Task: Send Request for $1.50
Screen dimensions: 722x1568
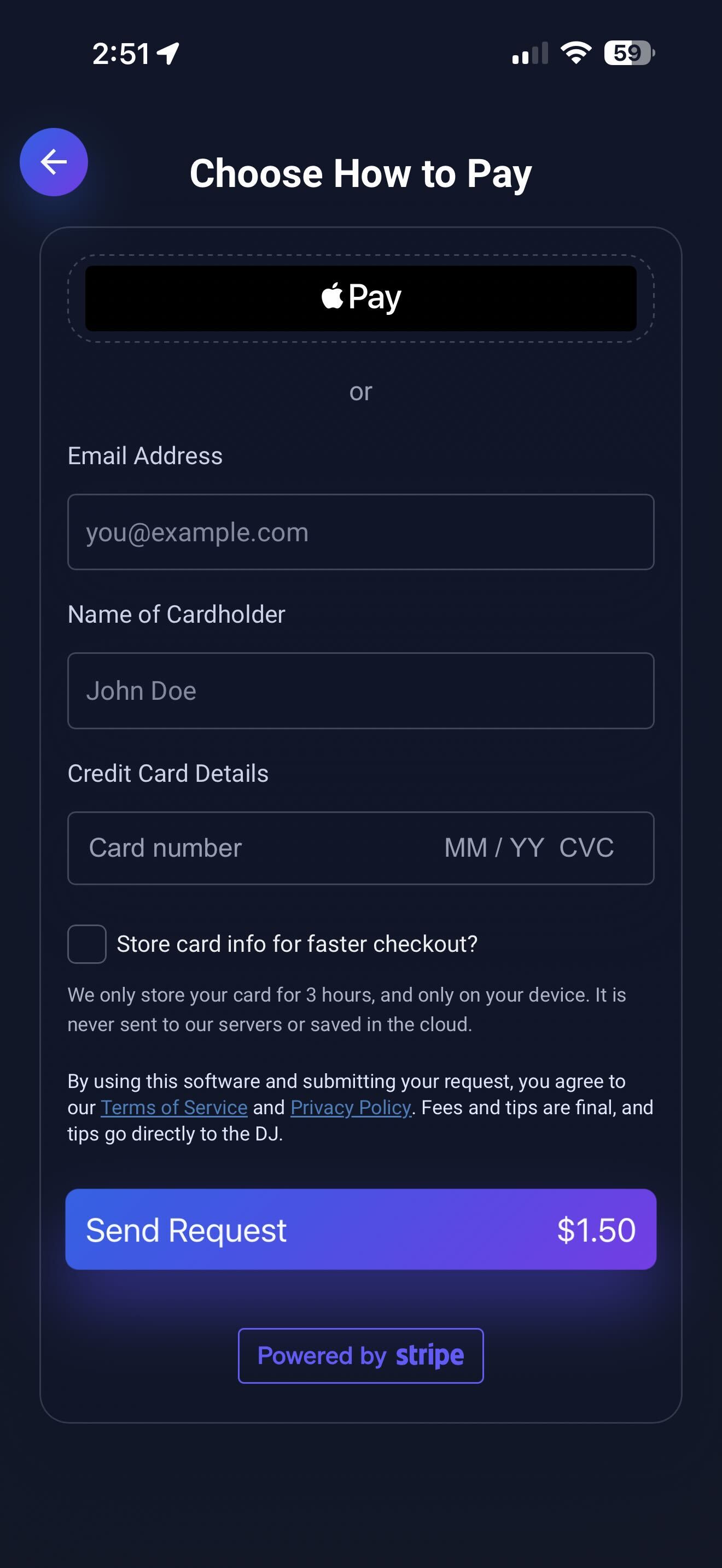Action: point(360,1230)
